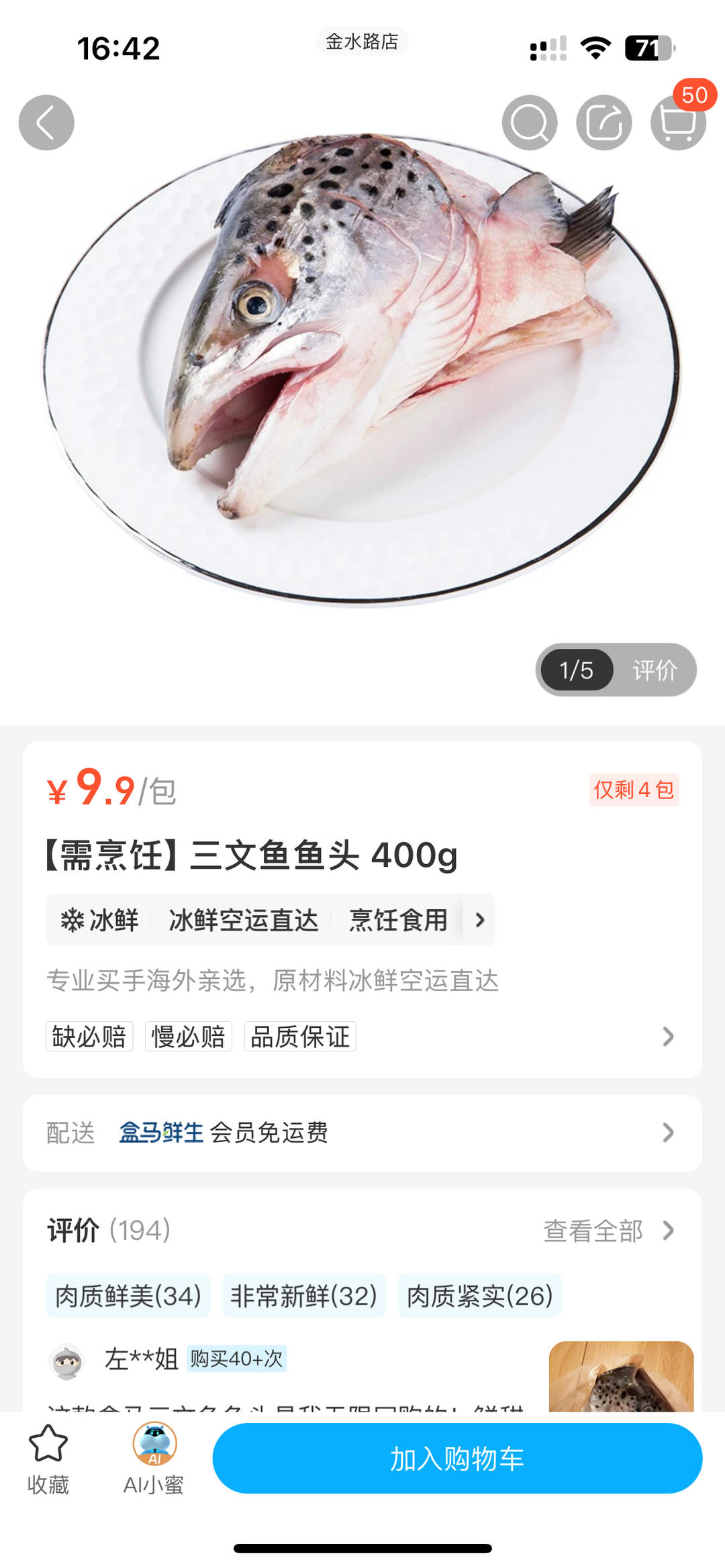The height and width of the screenshot is (1568, 725).
Task: Open search via the magnifier icon
Action: (530, 123)
